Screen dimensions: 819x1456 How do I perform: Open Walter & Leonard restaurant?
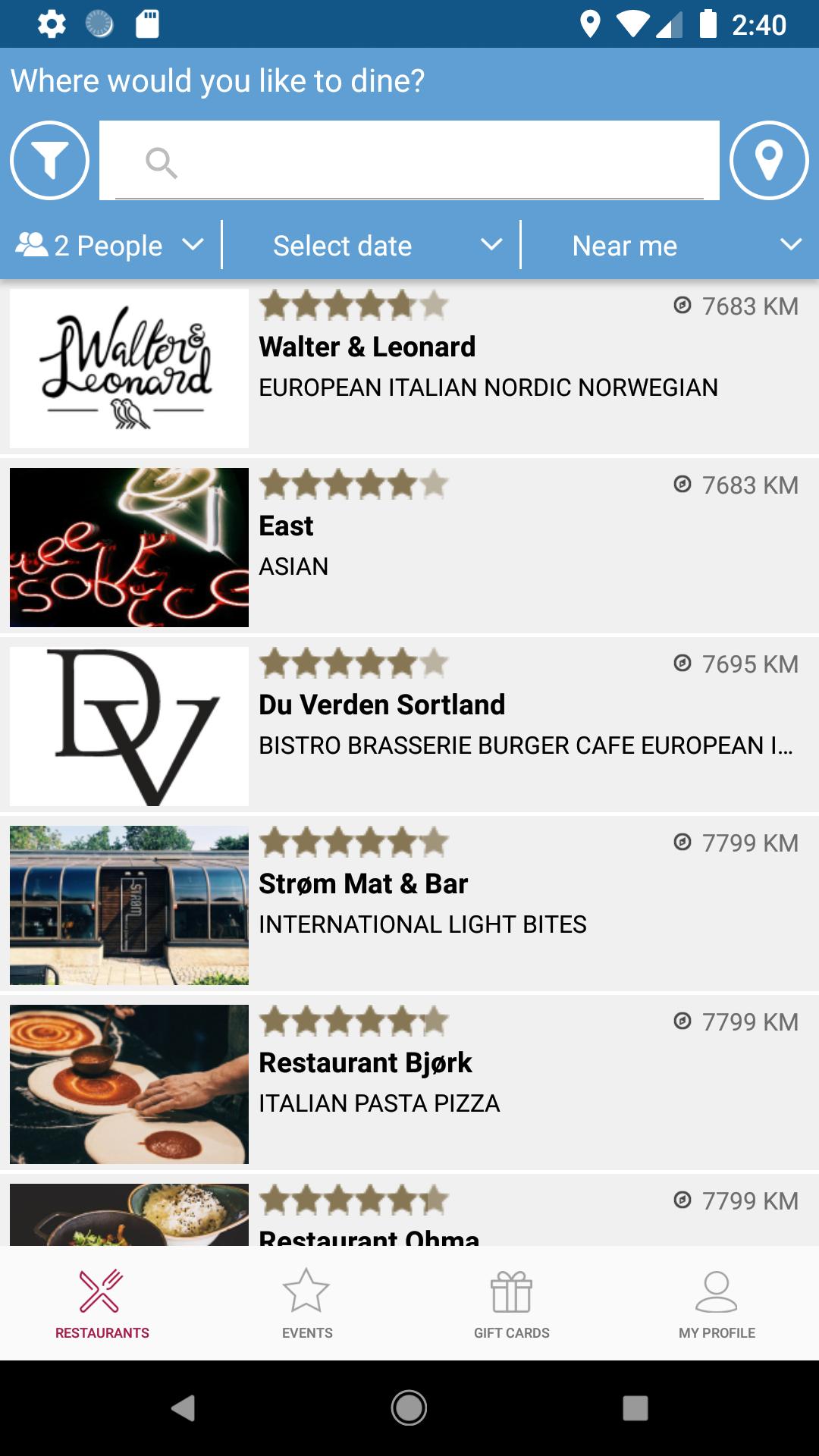coord(409,368)
